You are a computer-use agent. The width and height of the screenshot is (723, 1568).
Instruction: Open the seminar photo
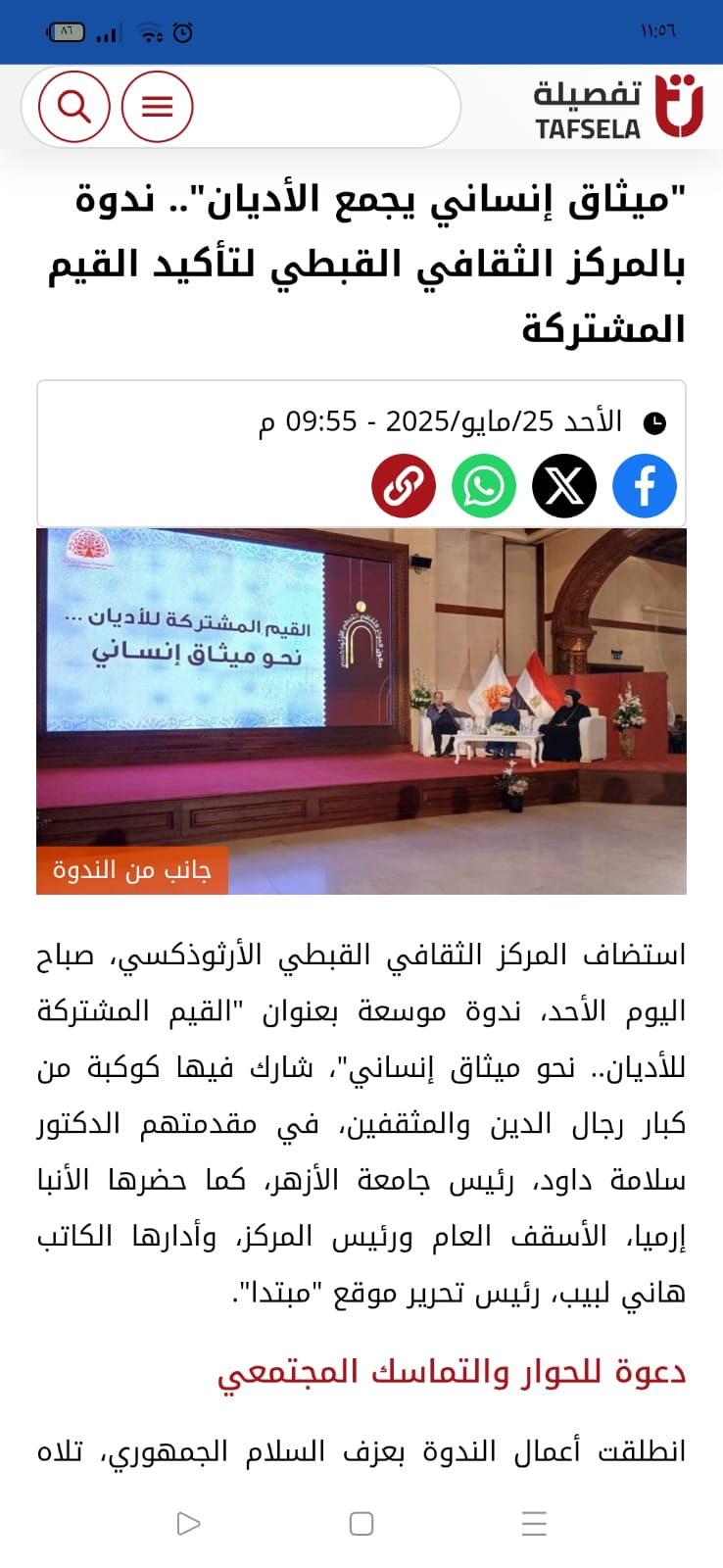click(x=361, y=711)
